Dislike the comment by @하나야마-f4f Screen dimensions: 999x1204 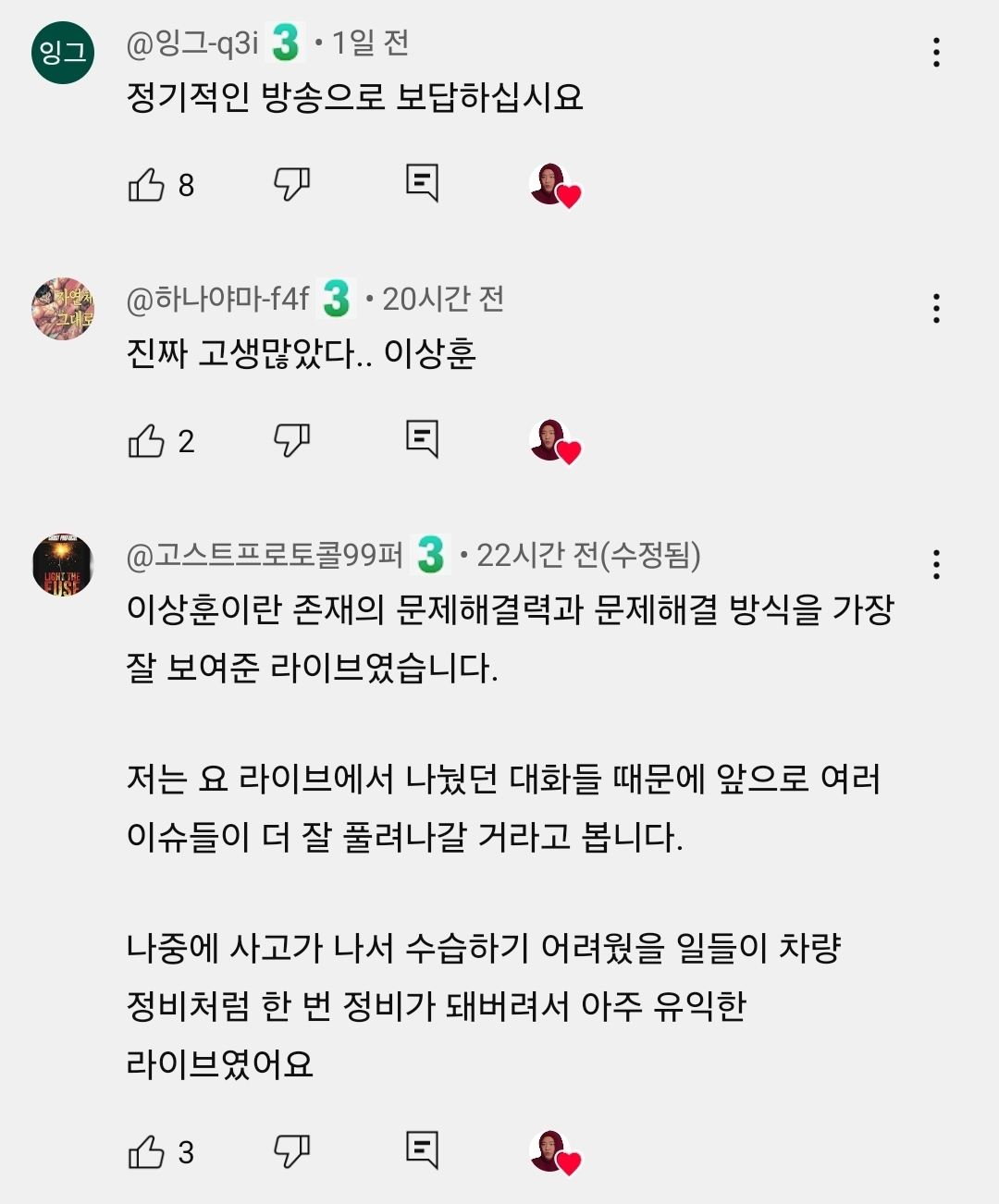tap(291, 440)
